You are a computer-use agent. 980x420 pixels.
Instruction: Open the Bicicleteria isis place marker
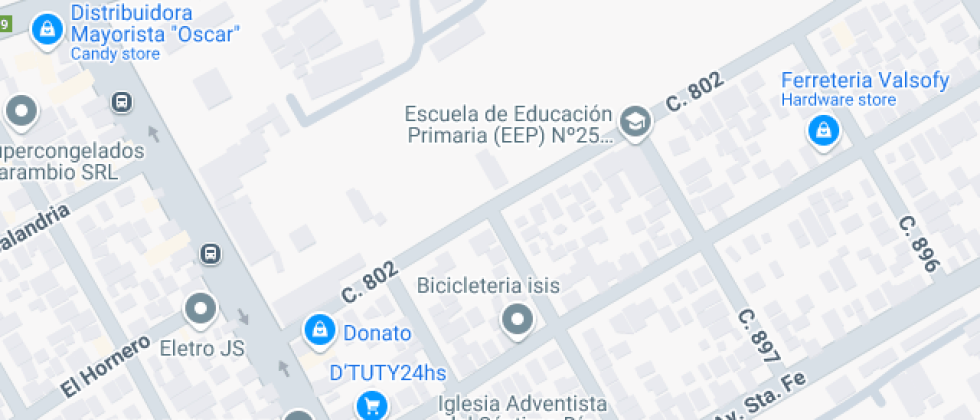coord(517,320)
